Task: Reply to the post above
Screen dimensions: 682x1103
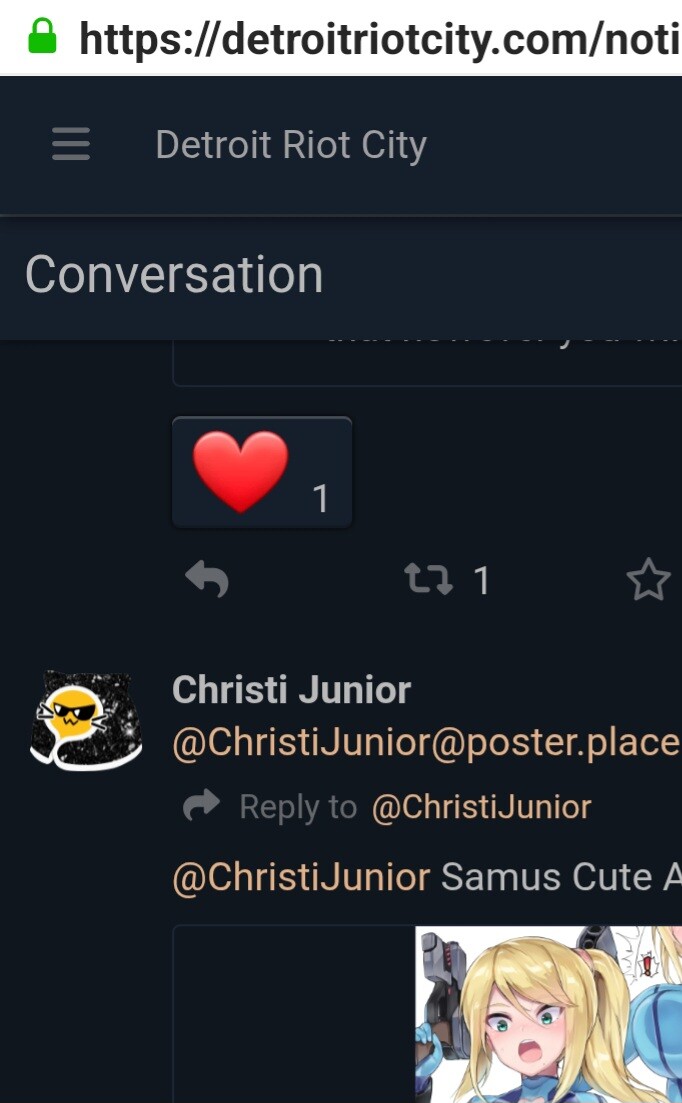Action: (x=207, y=579)
